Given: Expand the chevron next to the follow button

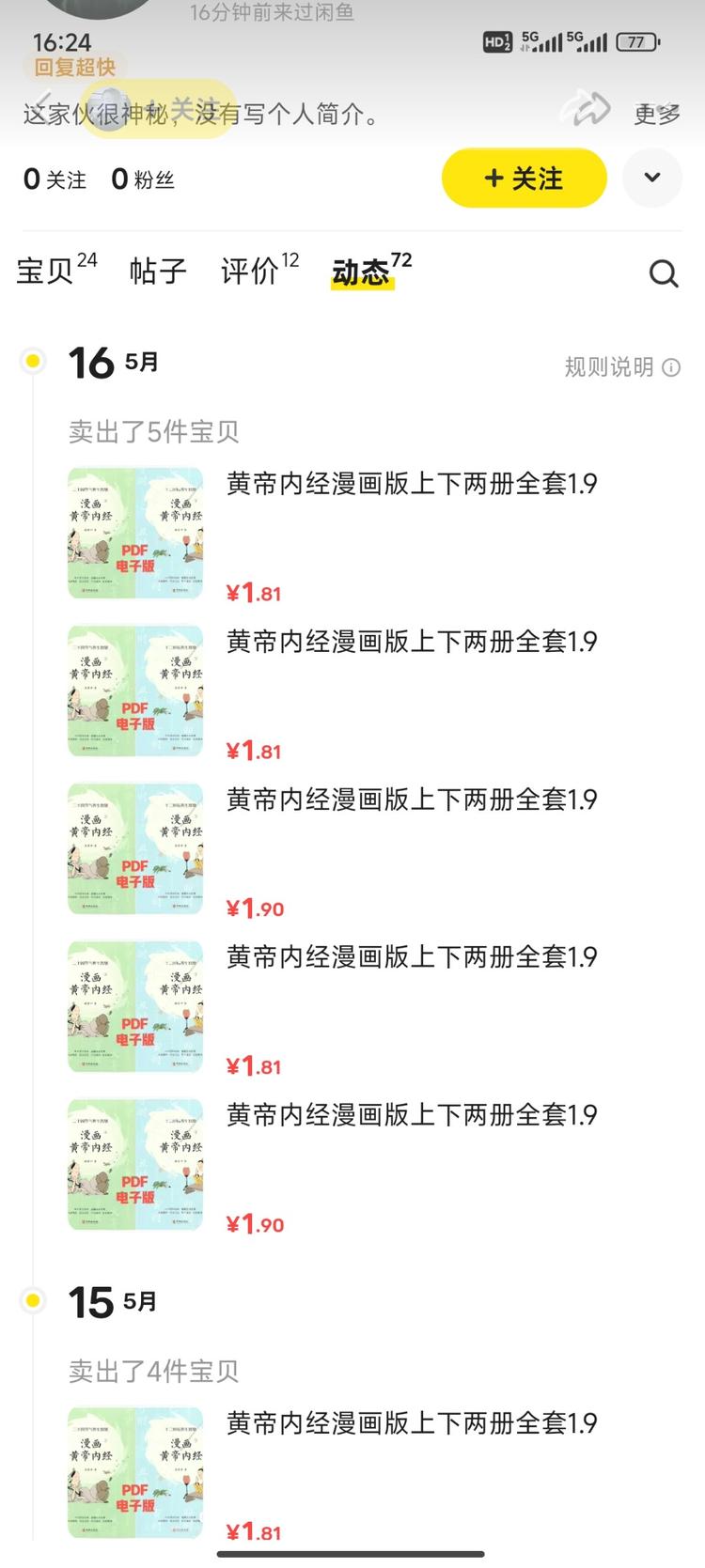Looking at the screenshot, I should [x=652, y=177].
